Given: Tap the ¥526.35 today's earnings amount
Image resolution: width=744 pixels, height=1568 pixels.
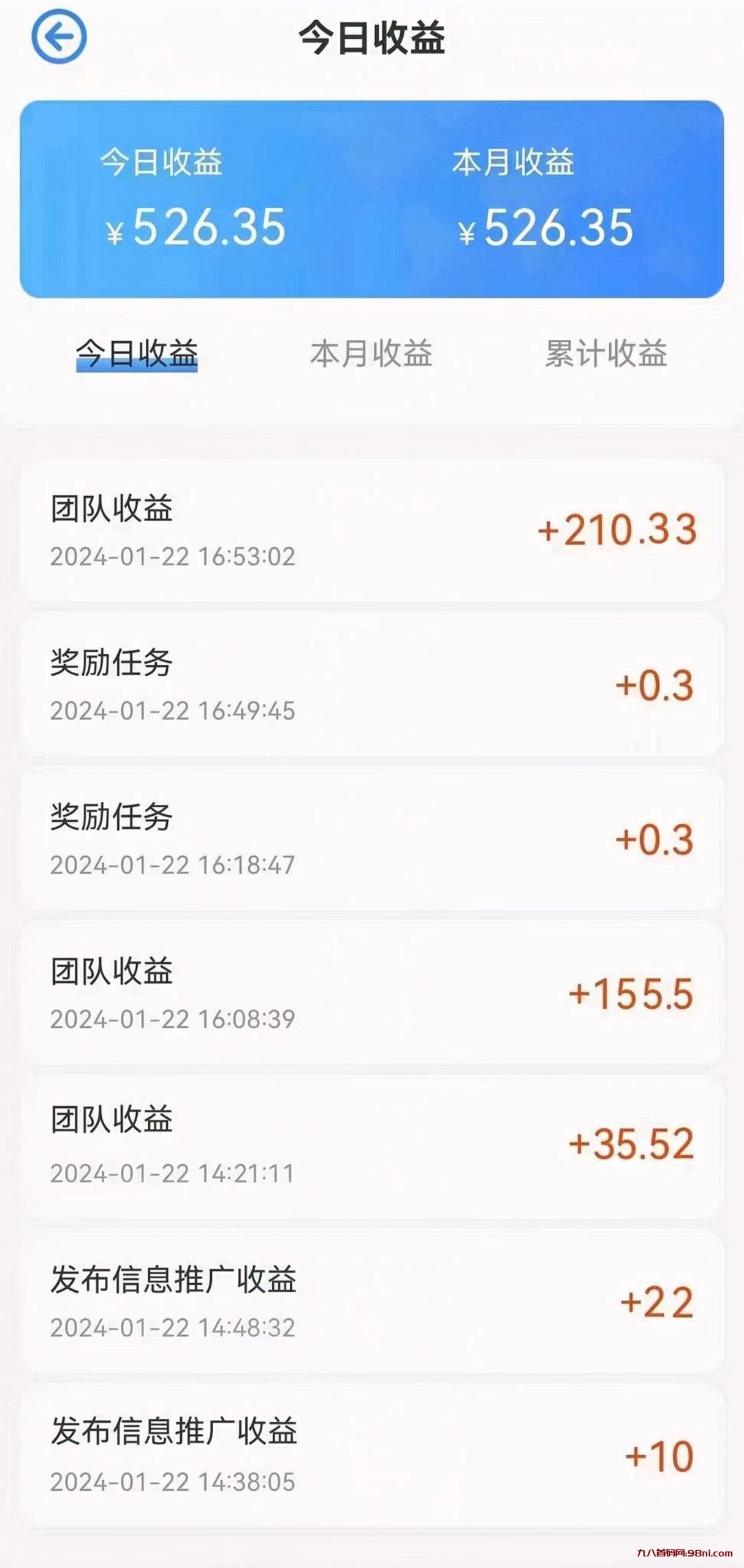Looking at the screenshot, I should pos(196,228).
